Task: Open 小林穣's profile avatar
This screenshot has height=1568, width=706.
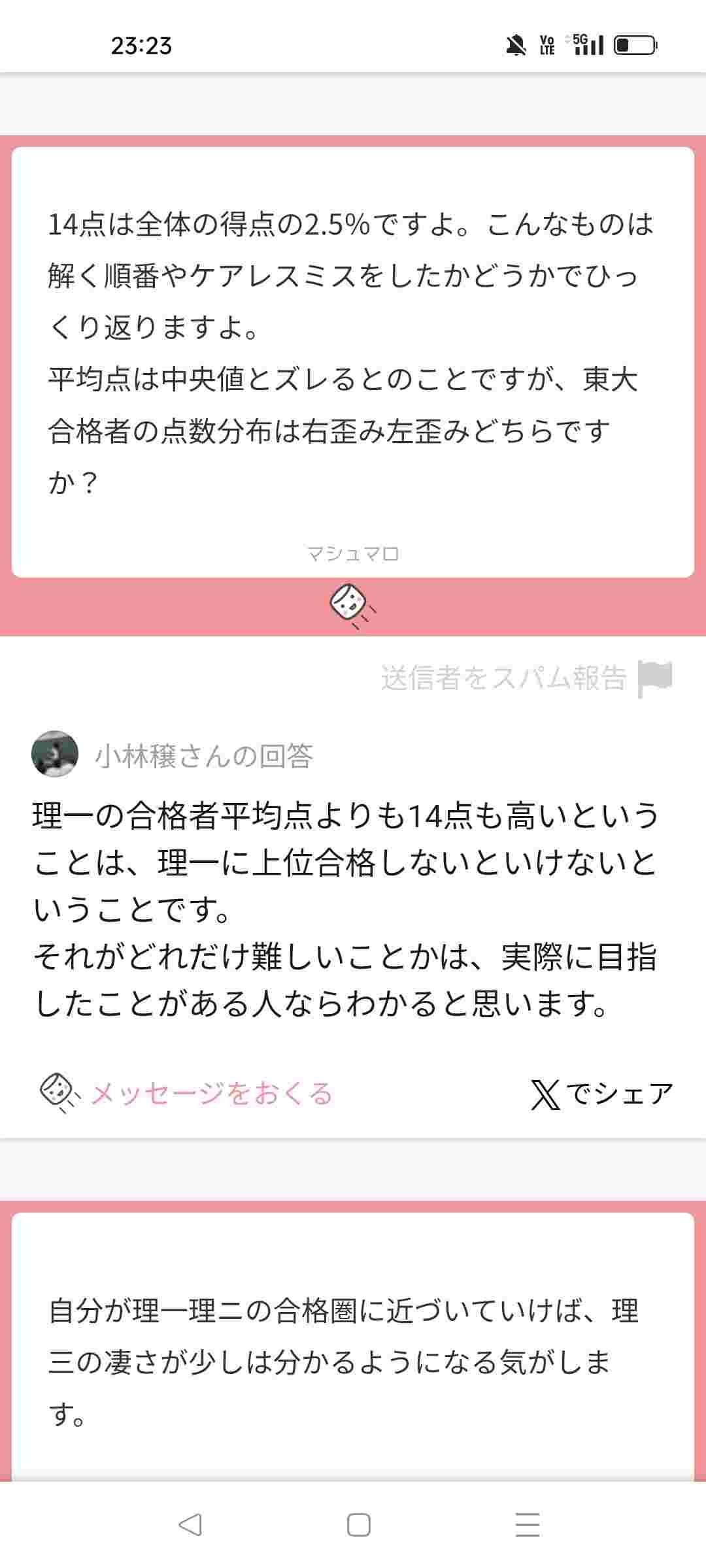Action: 55,754
